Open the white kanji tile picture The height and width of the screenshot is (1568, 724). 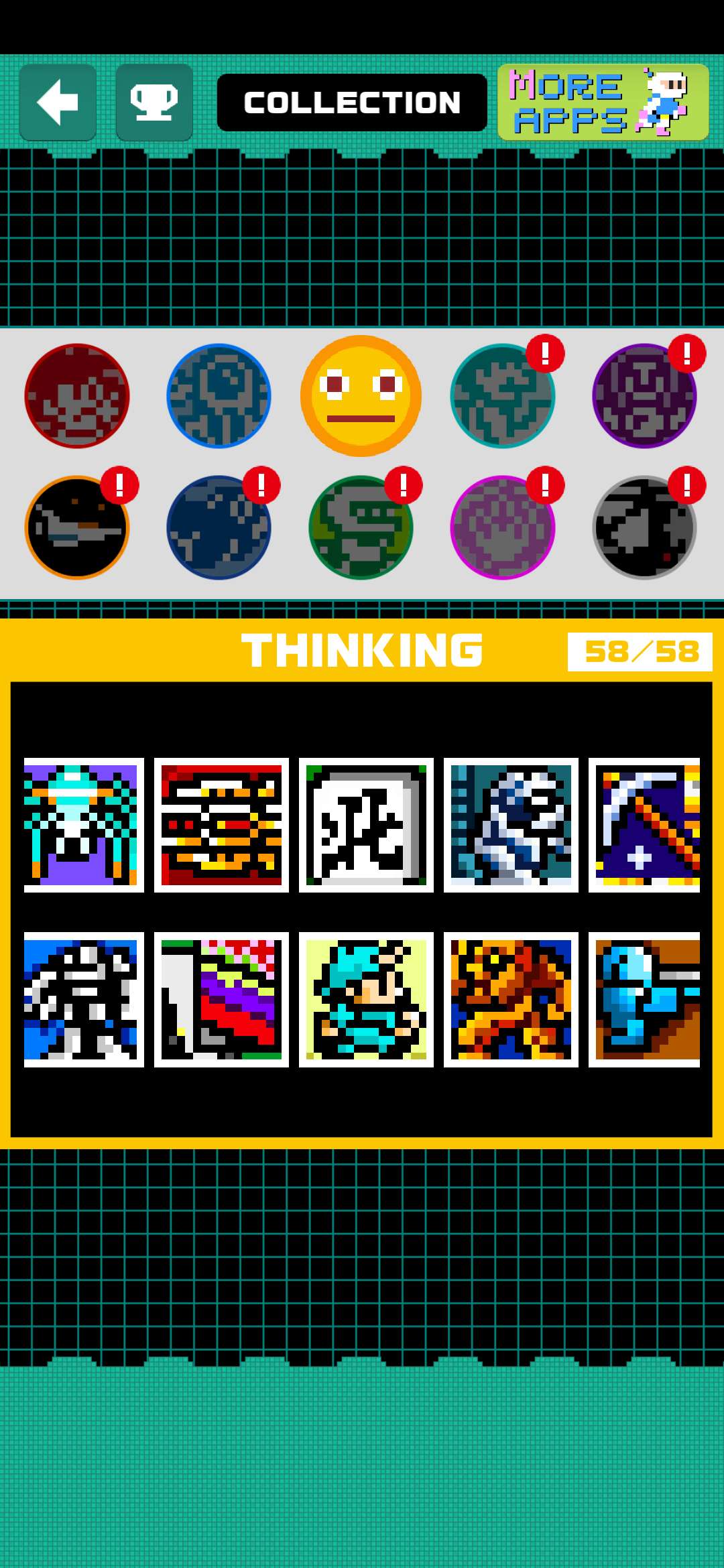point(366,825)
